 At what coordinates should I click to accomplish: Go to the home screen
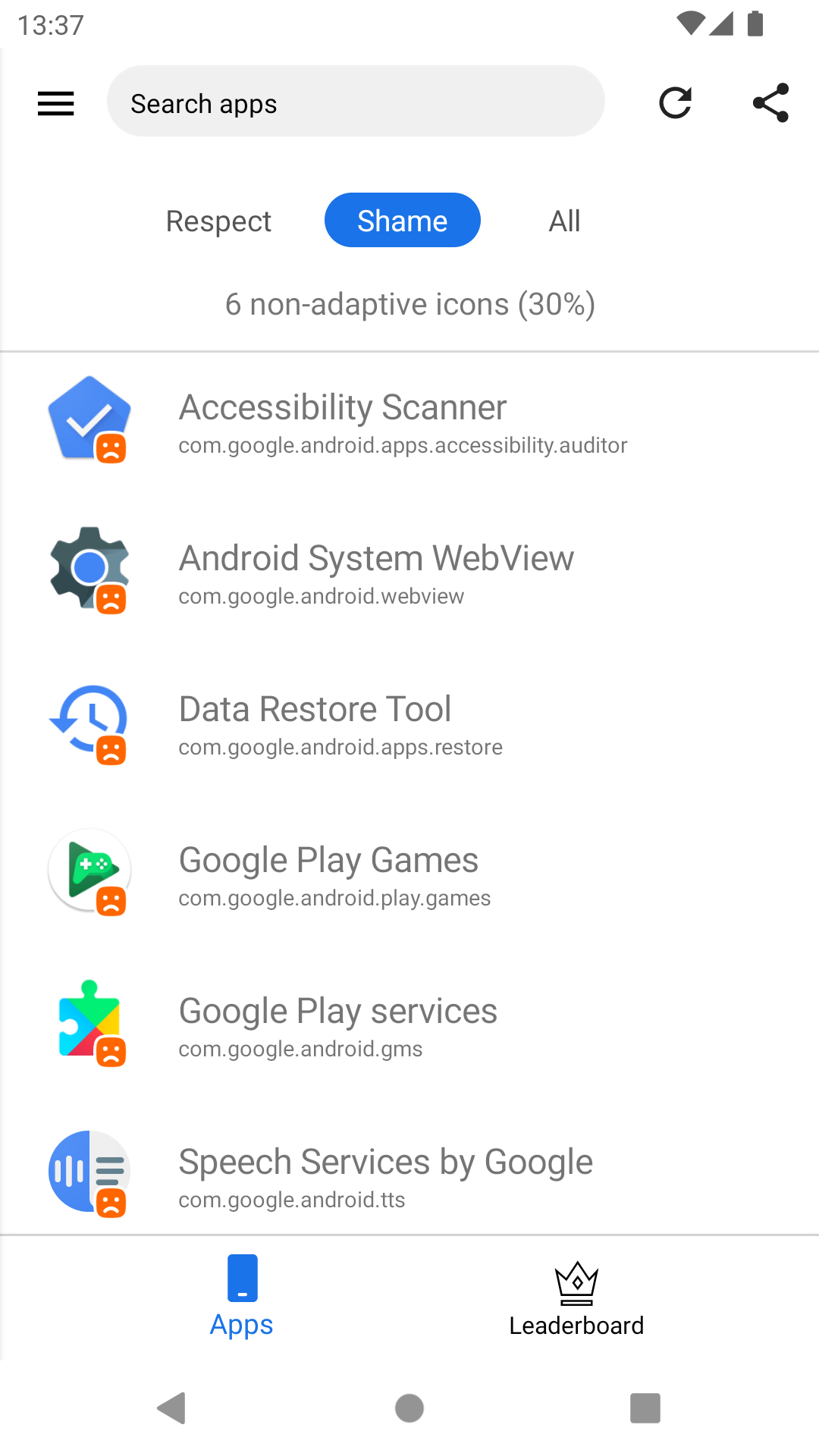click(409, 1408)
